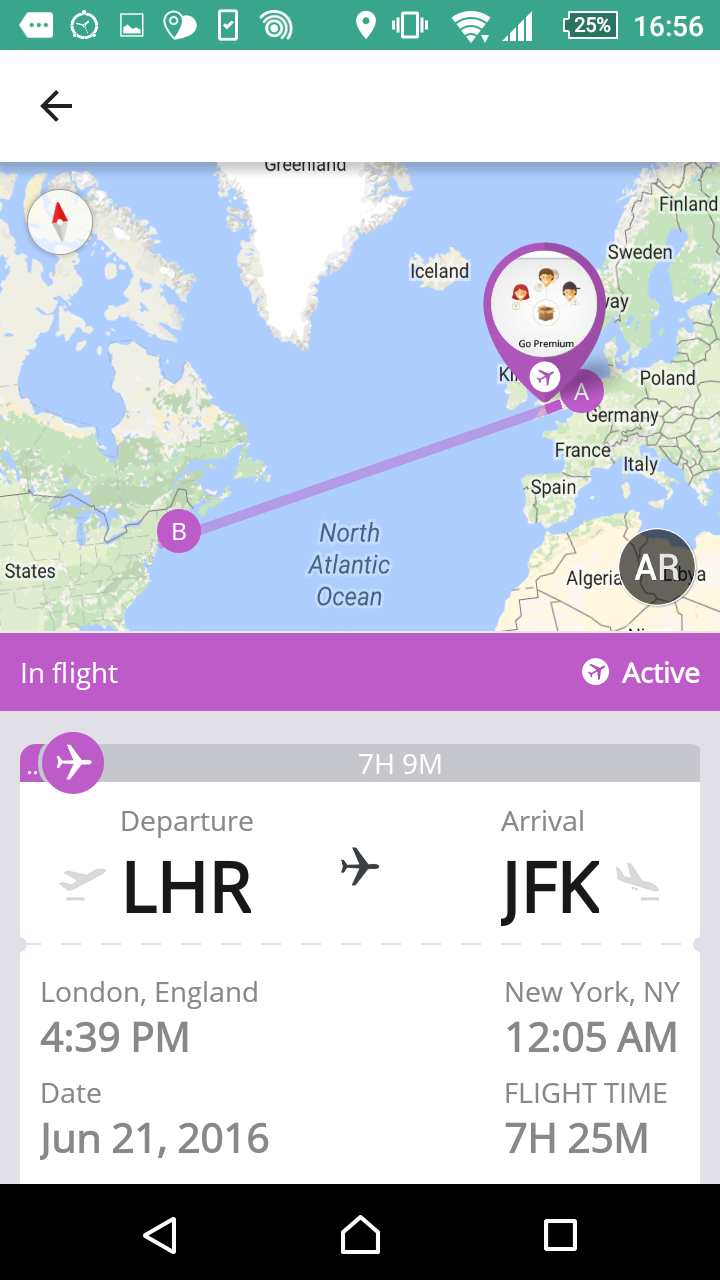Select marker A near London
720x1280 pixels.
pyautogui.click(x=582, y=393)
